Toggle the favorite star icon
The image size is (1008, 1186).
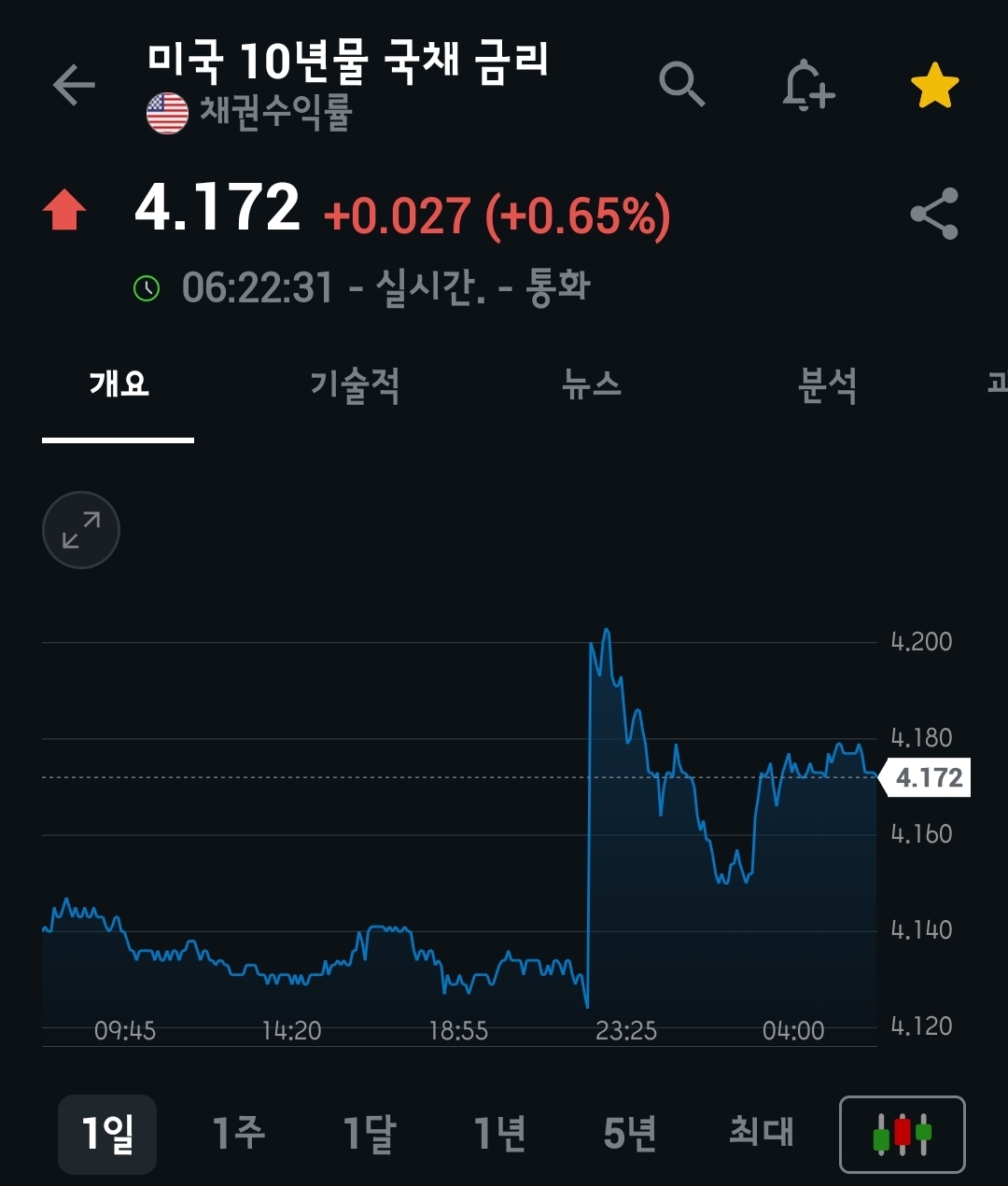[x=934, y=86]
